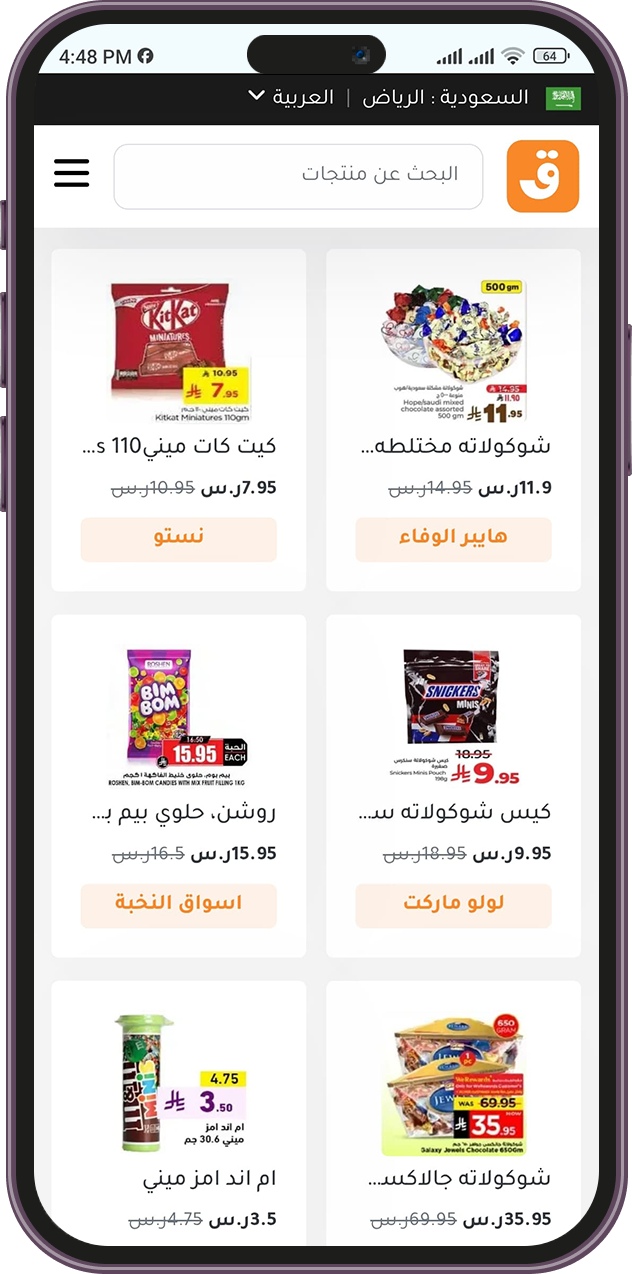The width and height of the screenshot is (632, 1274).
Task: Tap the product search field
Action: (x=298, y=176)
